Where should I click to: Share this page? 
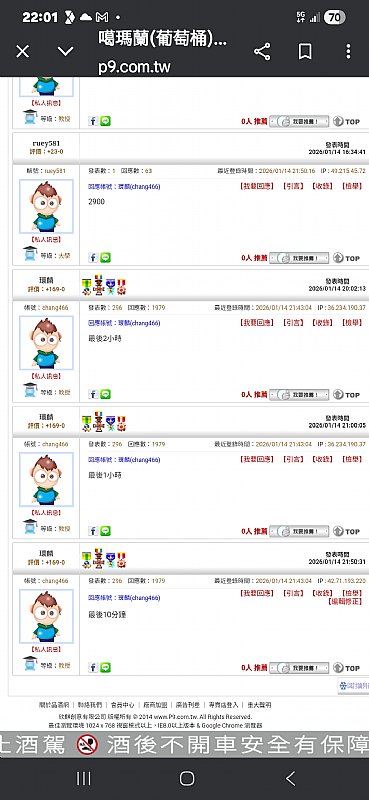(x=262, y=52)
